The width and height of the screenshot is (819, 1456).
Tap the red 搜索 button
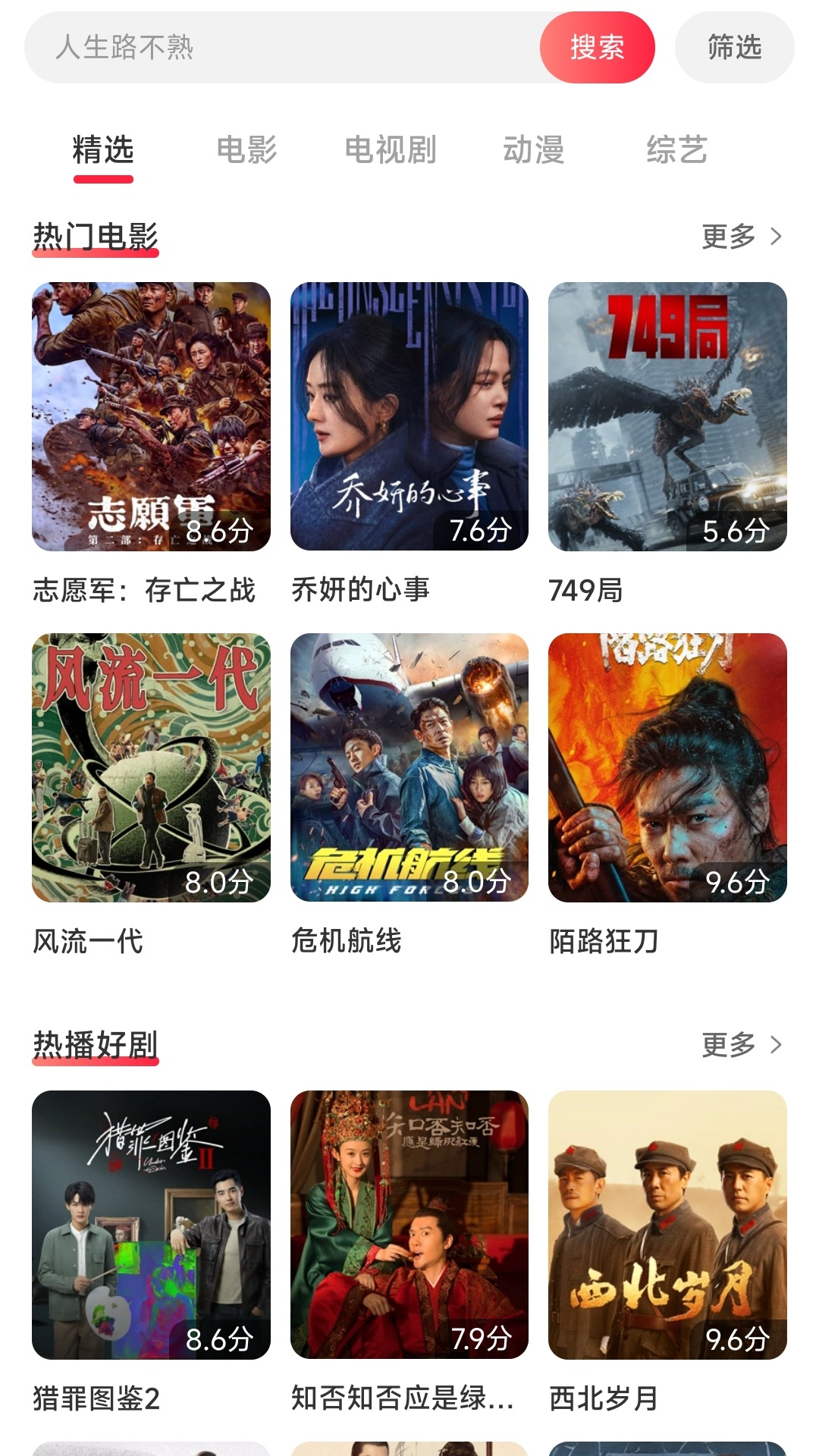(x=597, y=47)
